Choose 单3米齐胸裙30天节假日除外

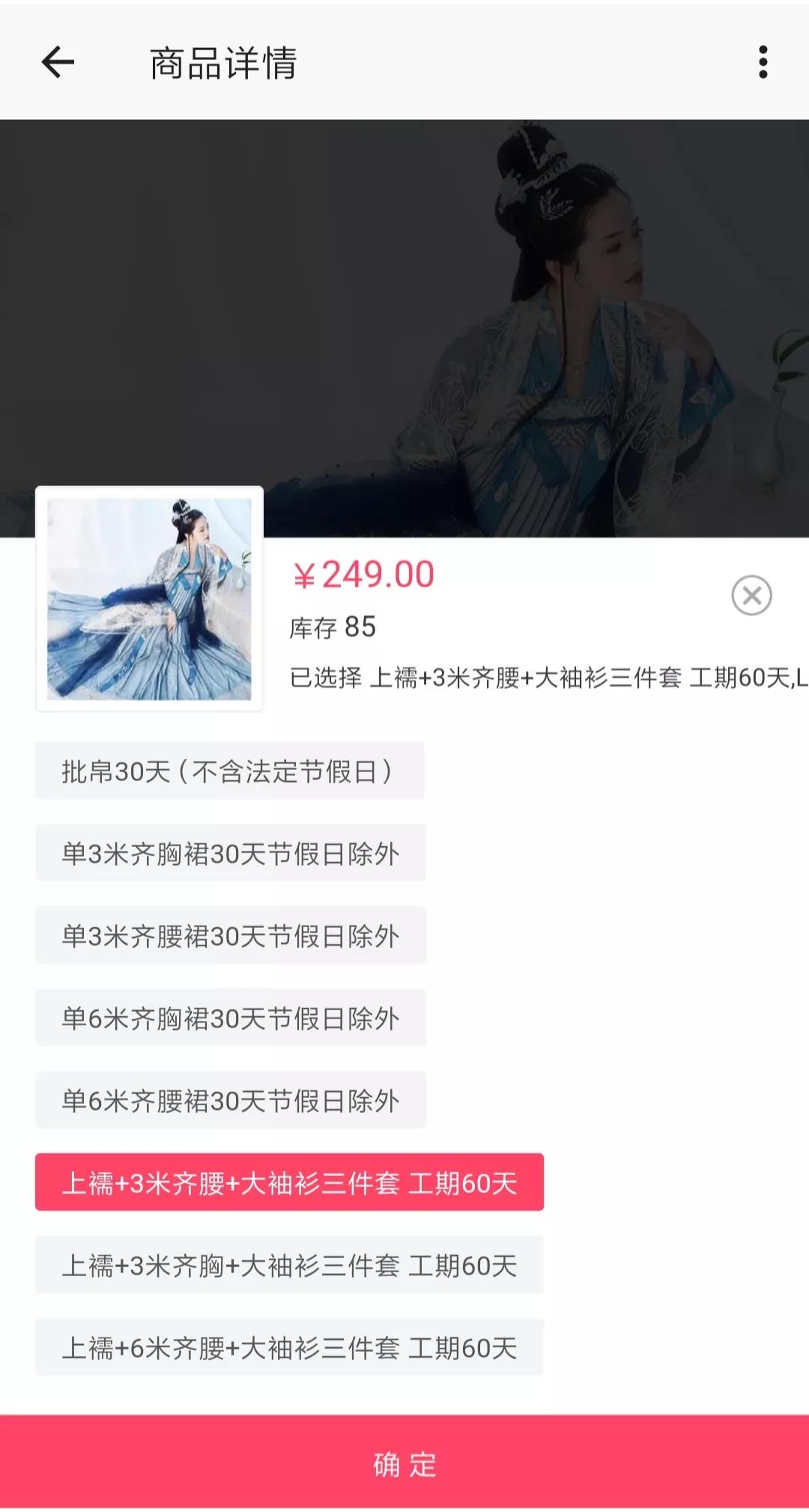230,853
